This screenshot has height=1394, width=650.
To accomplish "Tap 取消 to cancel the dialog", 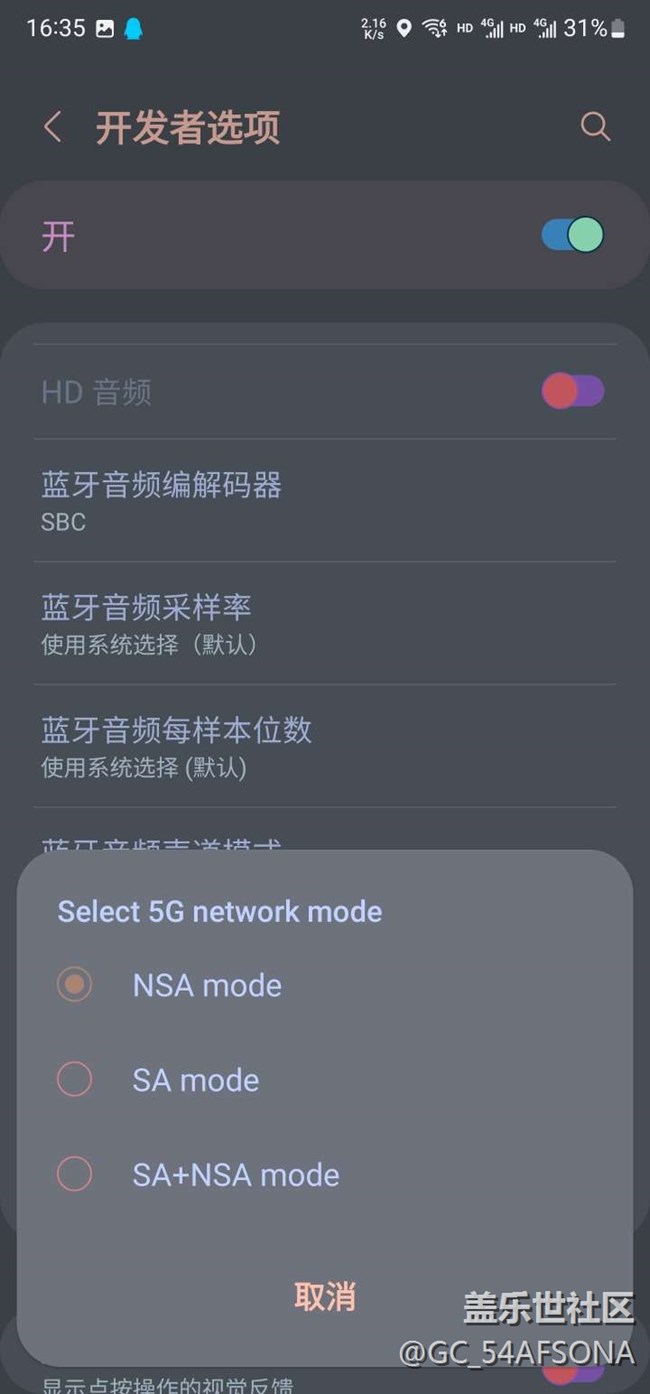I will [x=325, y=1297].
